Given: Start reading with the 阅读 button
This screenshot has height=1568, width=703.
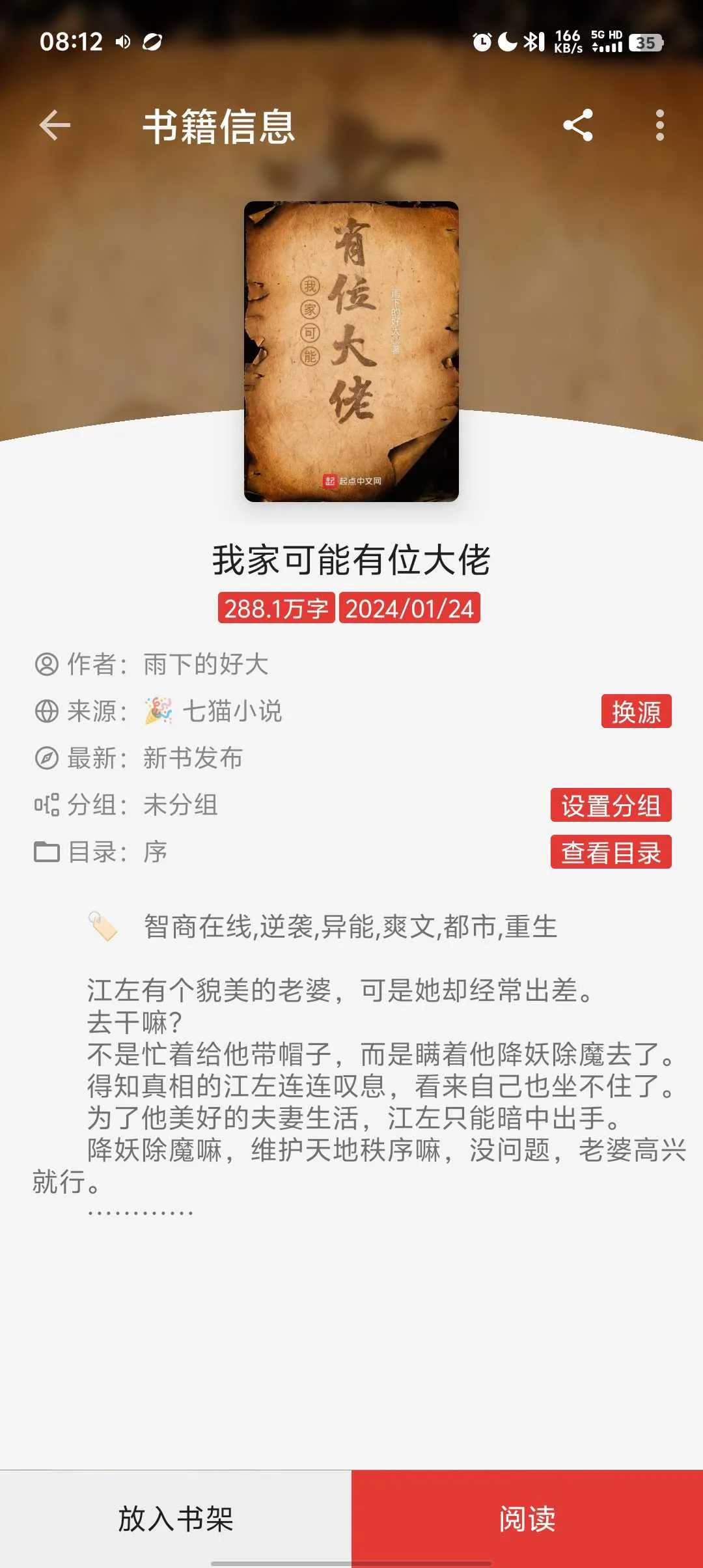Looking at the screenshot, I should click(x=527, y=1519).
